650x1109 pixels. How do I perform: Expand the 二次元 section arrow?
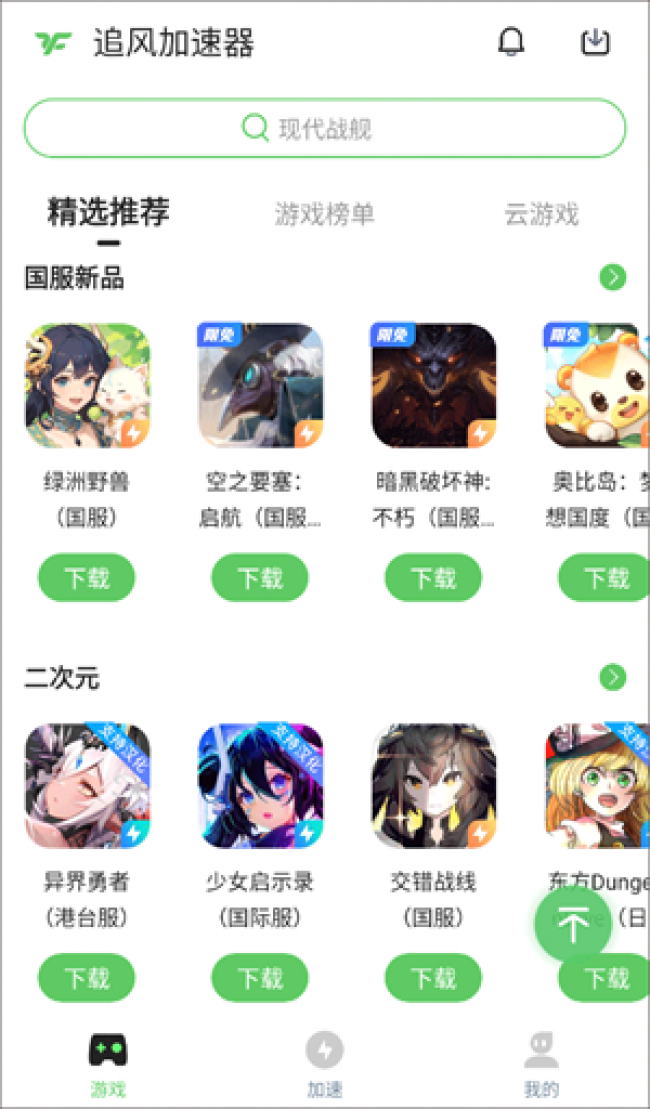[613, 678]
